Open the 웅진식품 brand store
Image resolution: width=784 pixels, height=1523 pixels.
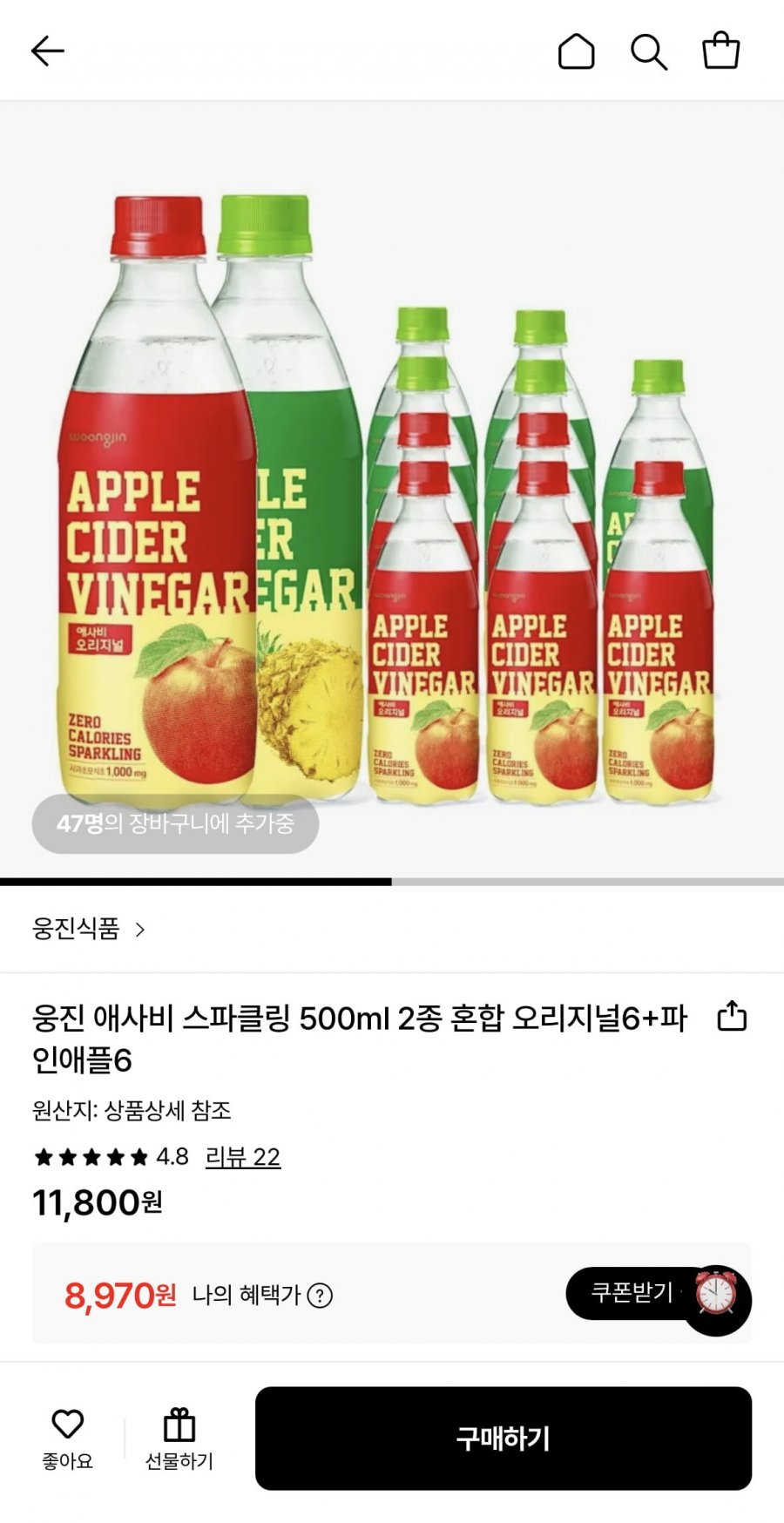click(x=88, y=929)
